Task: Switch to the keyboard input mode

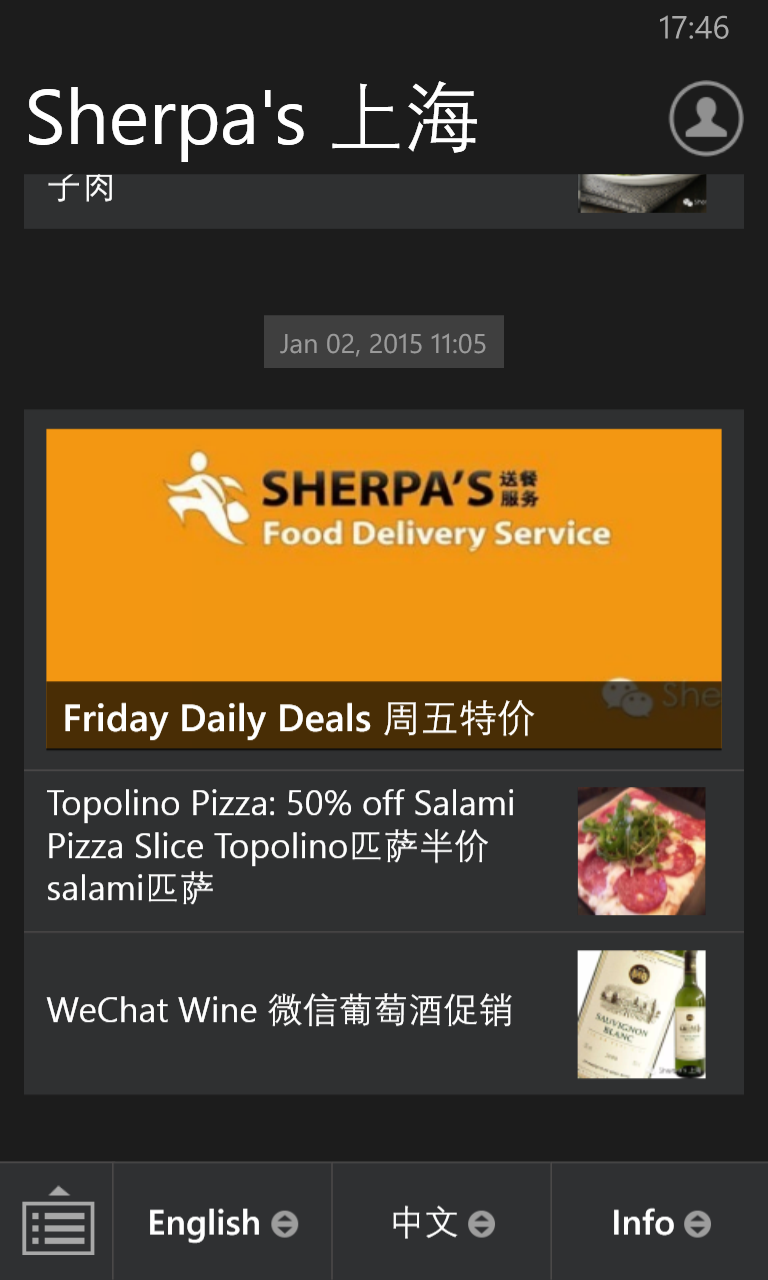Action: pyautogui.click(x=57, y=1222)
